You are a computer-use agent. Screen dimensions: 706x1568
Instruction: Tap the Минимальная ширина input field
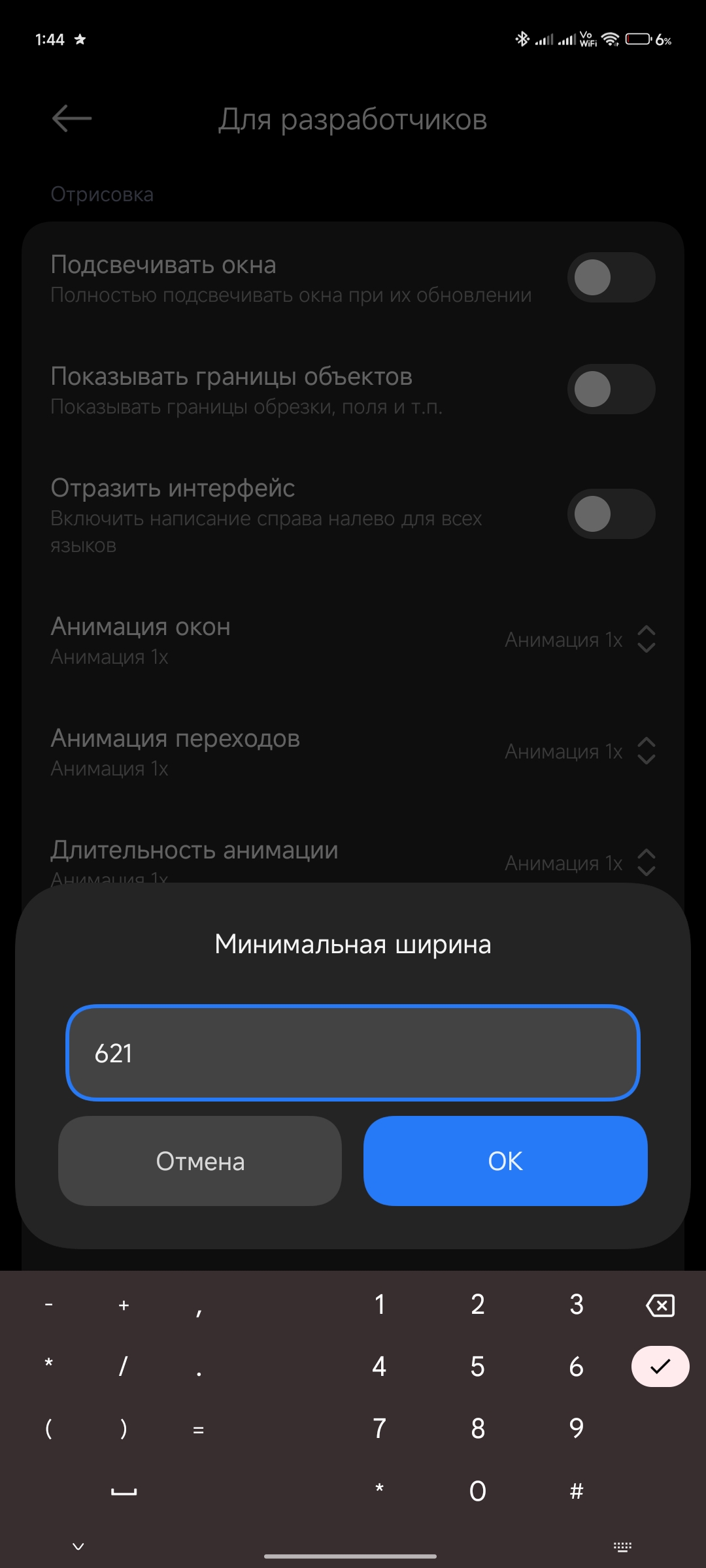point(353,1053)
